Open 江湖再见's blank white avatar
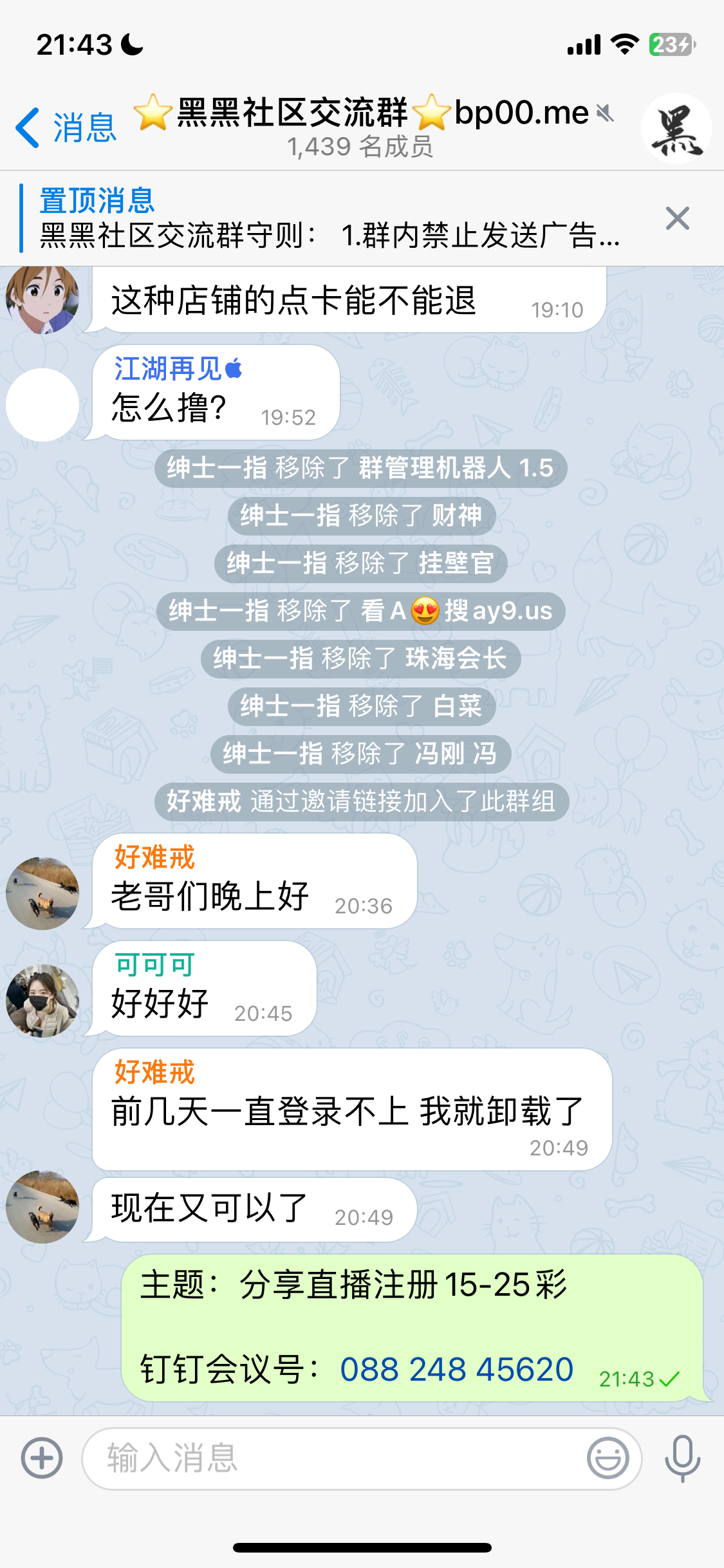 42,405
